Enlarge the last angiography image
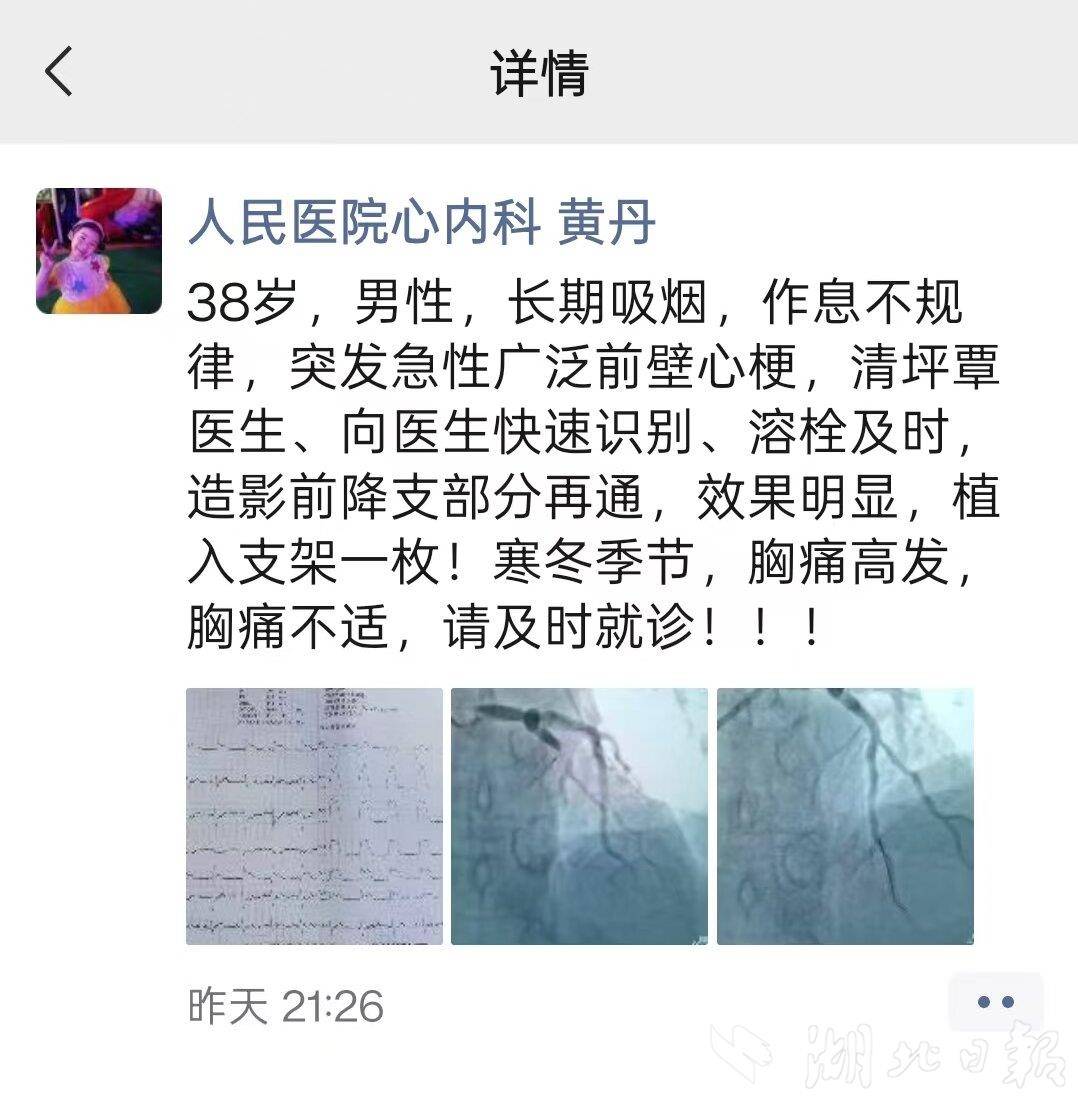This screenshot has height=1101, width=1078. coord(845,816)
